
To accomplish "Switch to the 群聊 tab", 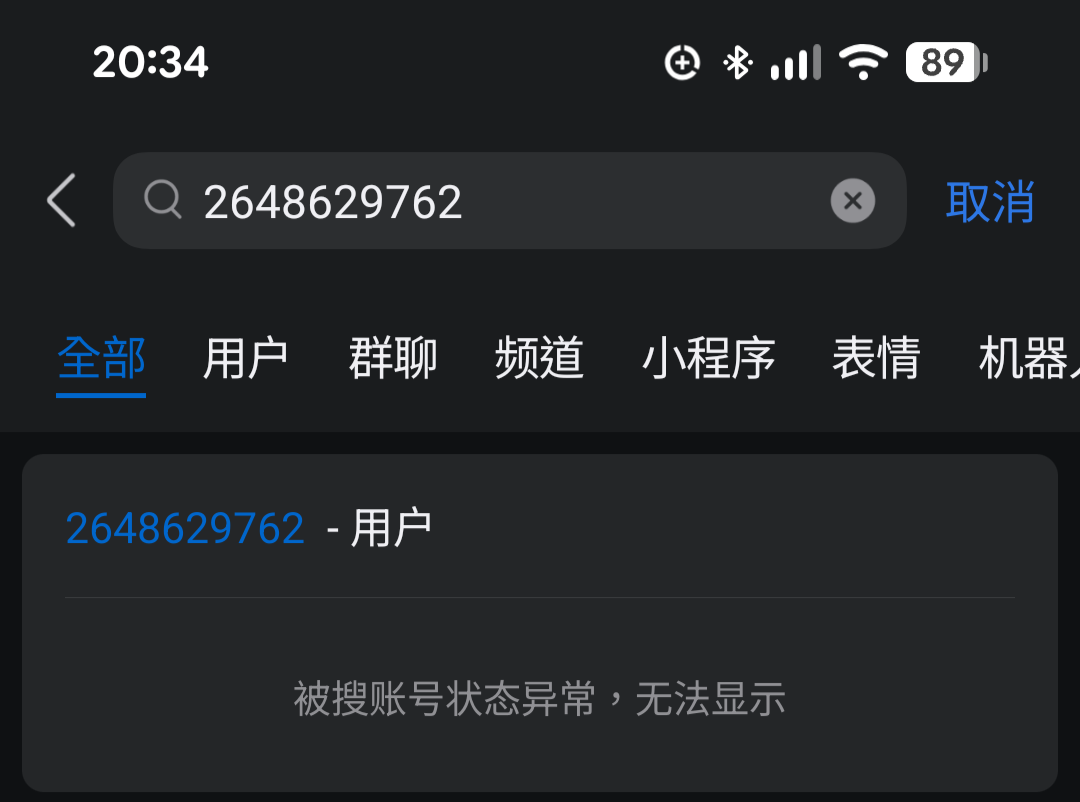I will pyautogui.click(x=392, y=358).
